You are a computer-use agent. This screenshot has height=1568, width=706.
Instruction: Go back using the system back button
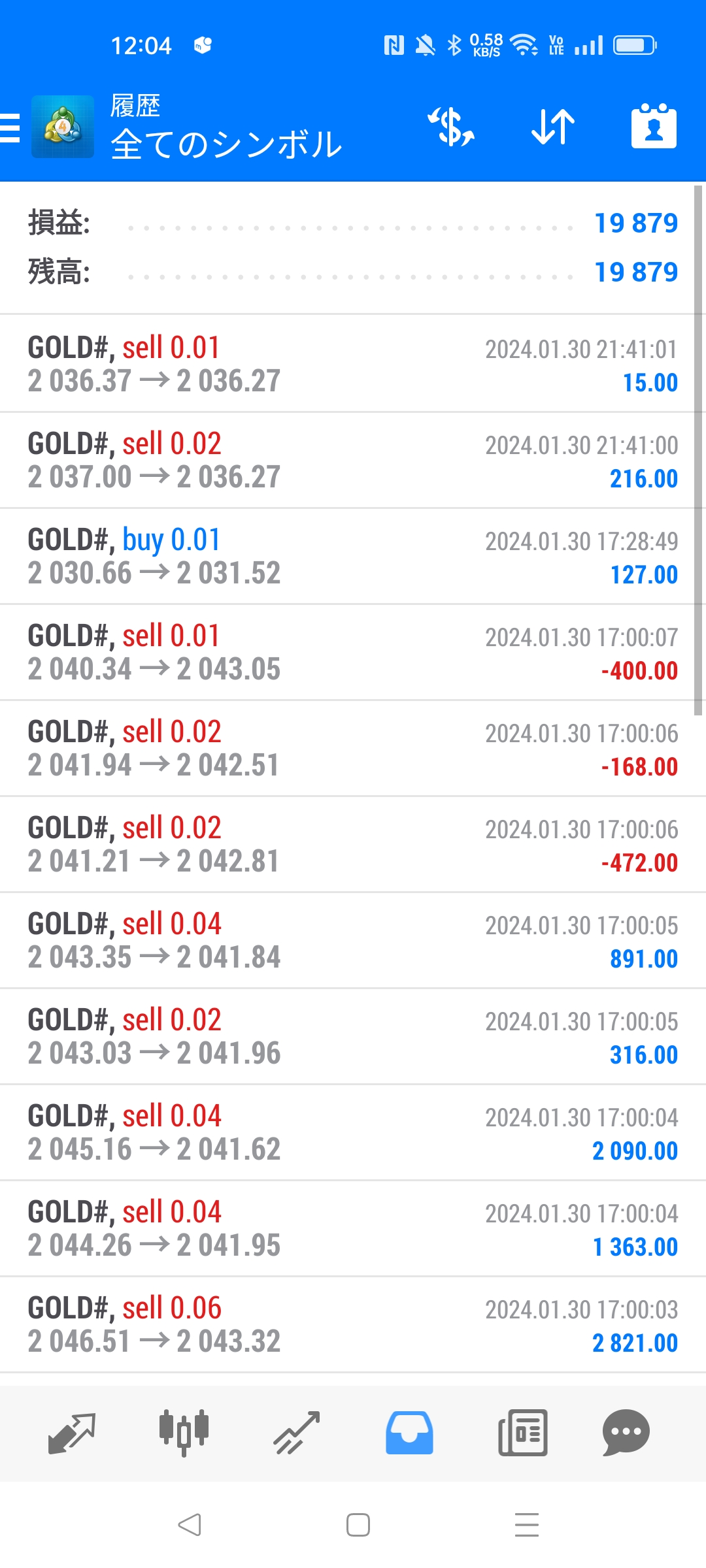190,1525
